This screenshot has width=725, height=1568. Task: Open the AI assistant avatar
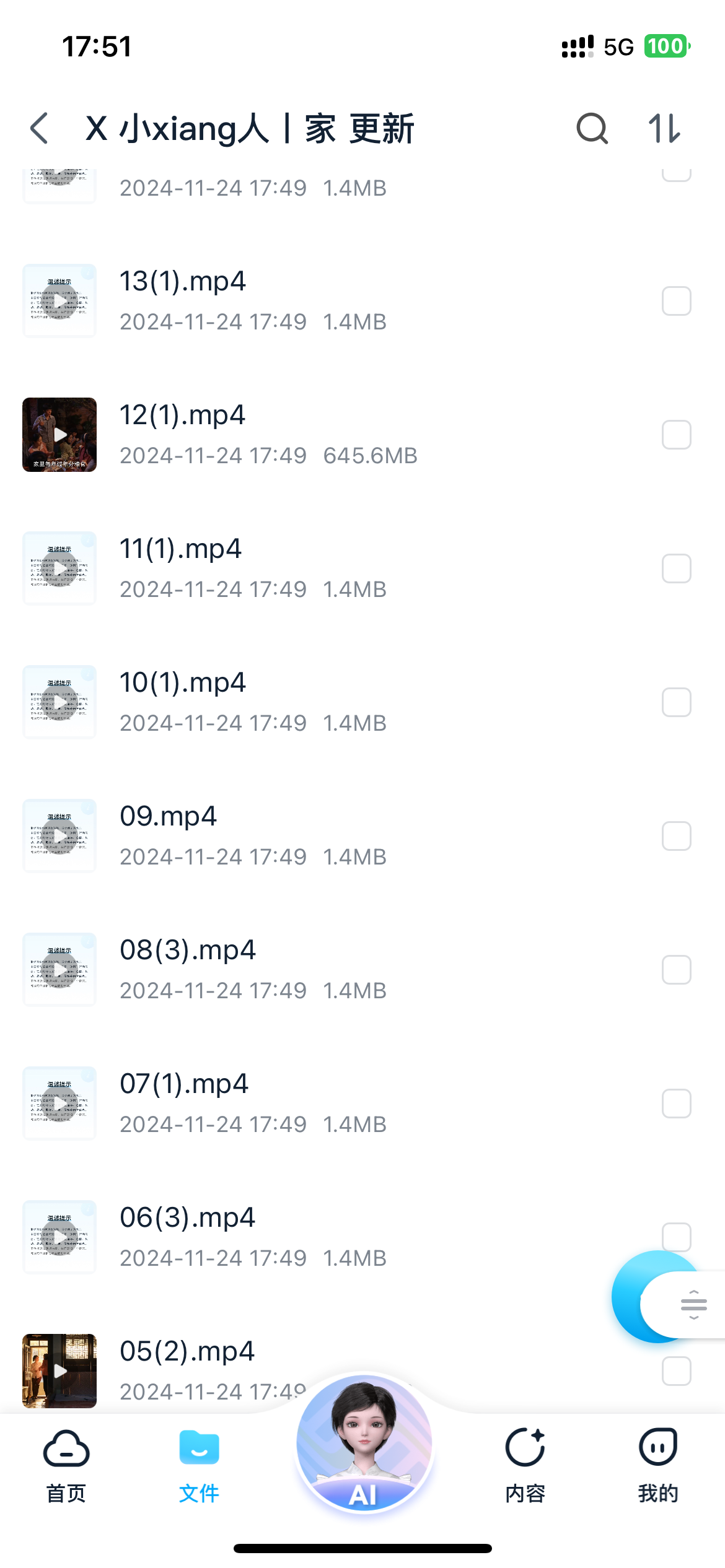tap(364, 1443)
